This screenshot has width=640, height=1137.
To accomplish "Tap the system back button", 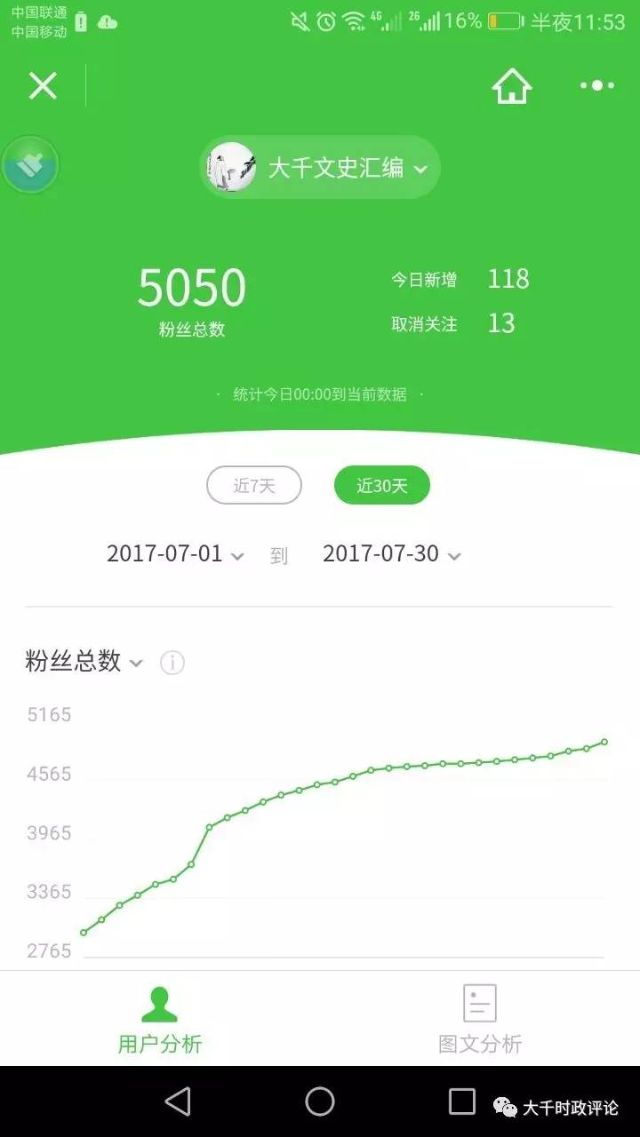I will tap(178, 1101).
